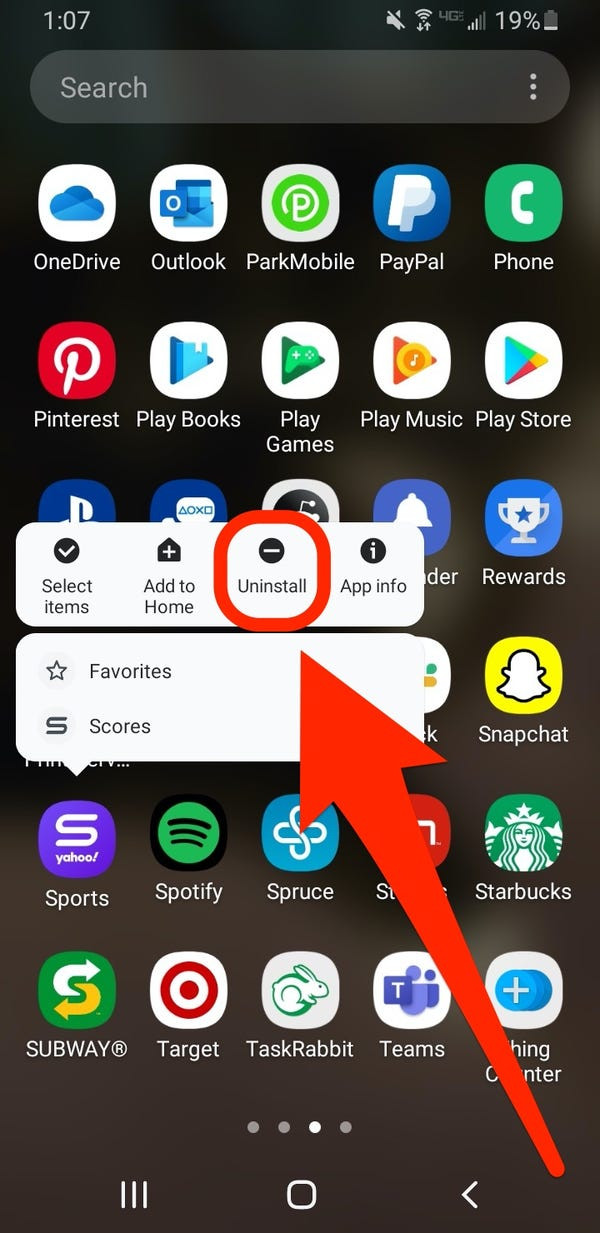Viewport: 600px width, 1233px height.
Task: Open the Scores shortcut
Action: pyautogui.click(x=120, y=726)
